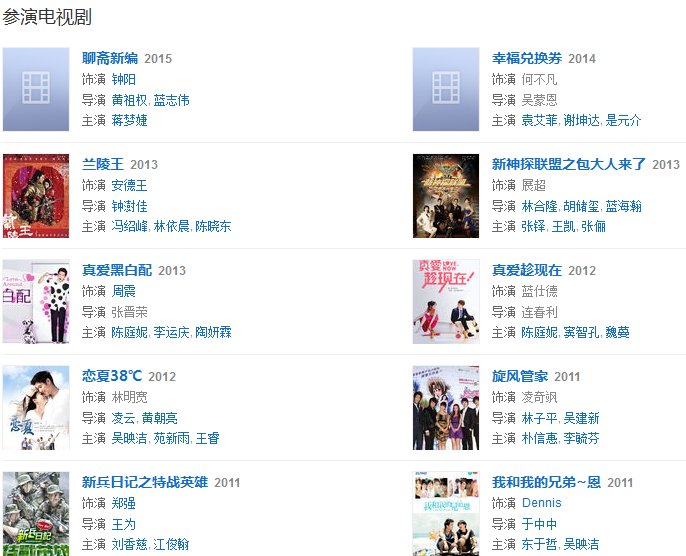
Task: Open the 恋夏38℃ title link
Action: (x=112, y=376)
